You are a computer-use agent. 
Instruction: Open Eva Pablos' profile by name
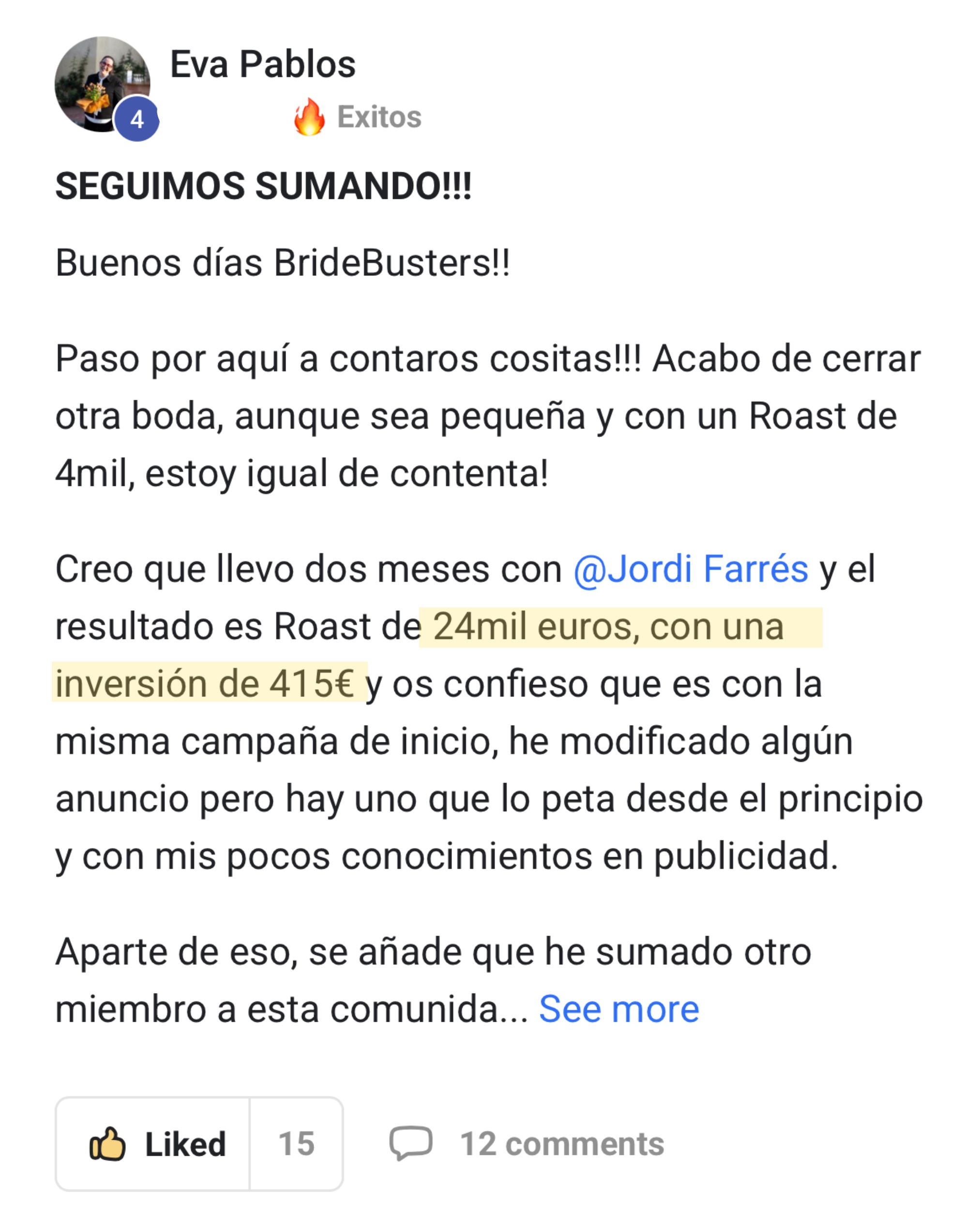[262, 64]
